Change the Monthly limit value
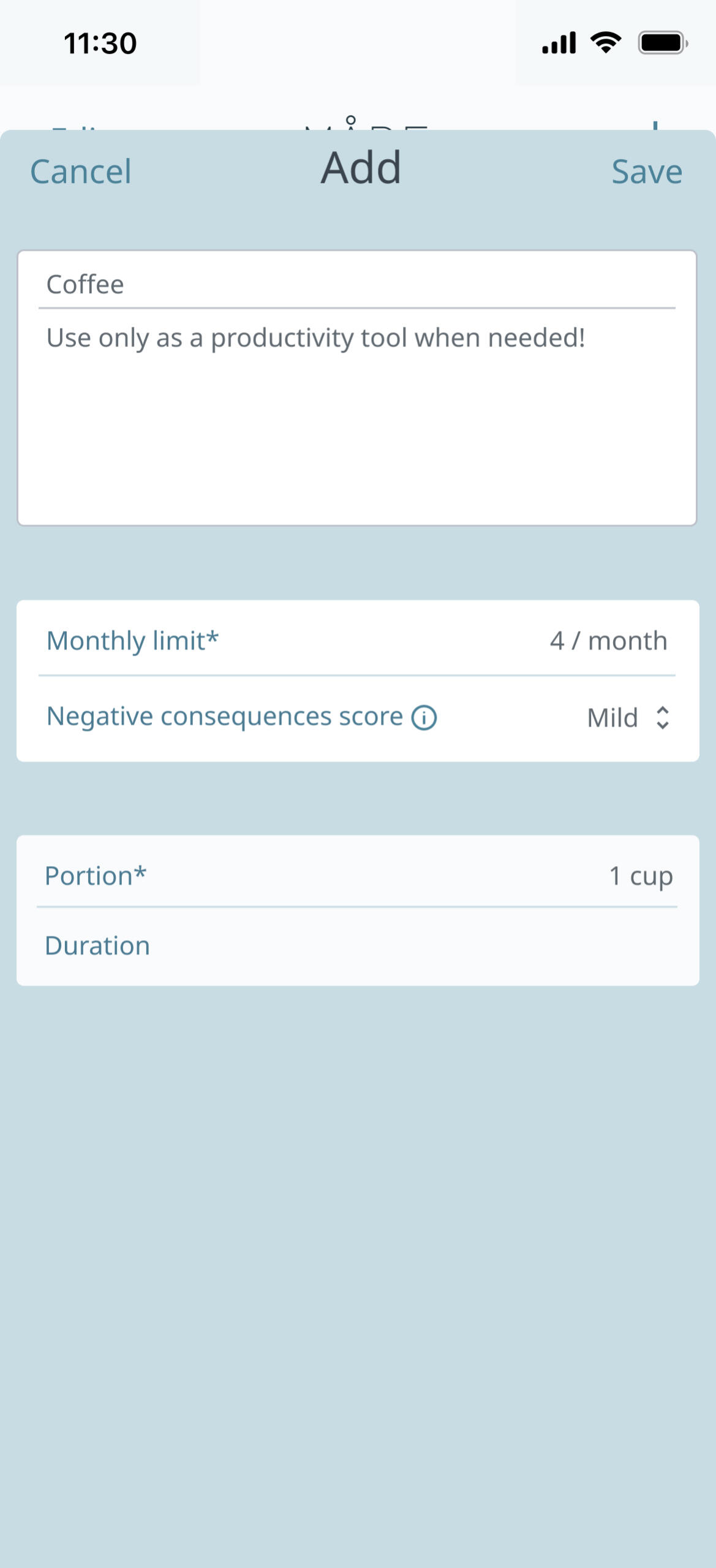This screenshot has height=1568, width=716. [x=608, y=641]
